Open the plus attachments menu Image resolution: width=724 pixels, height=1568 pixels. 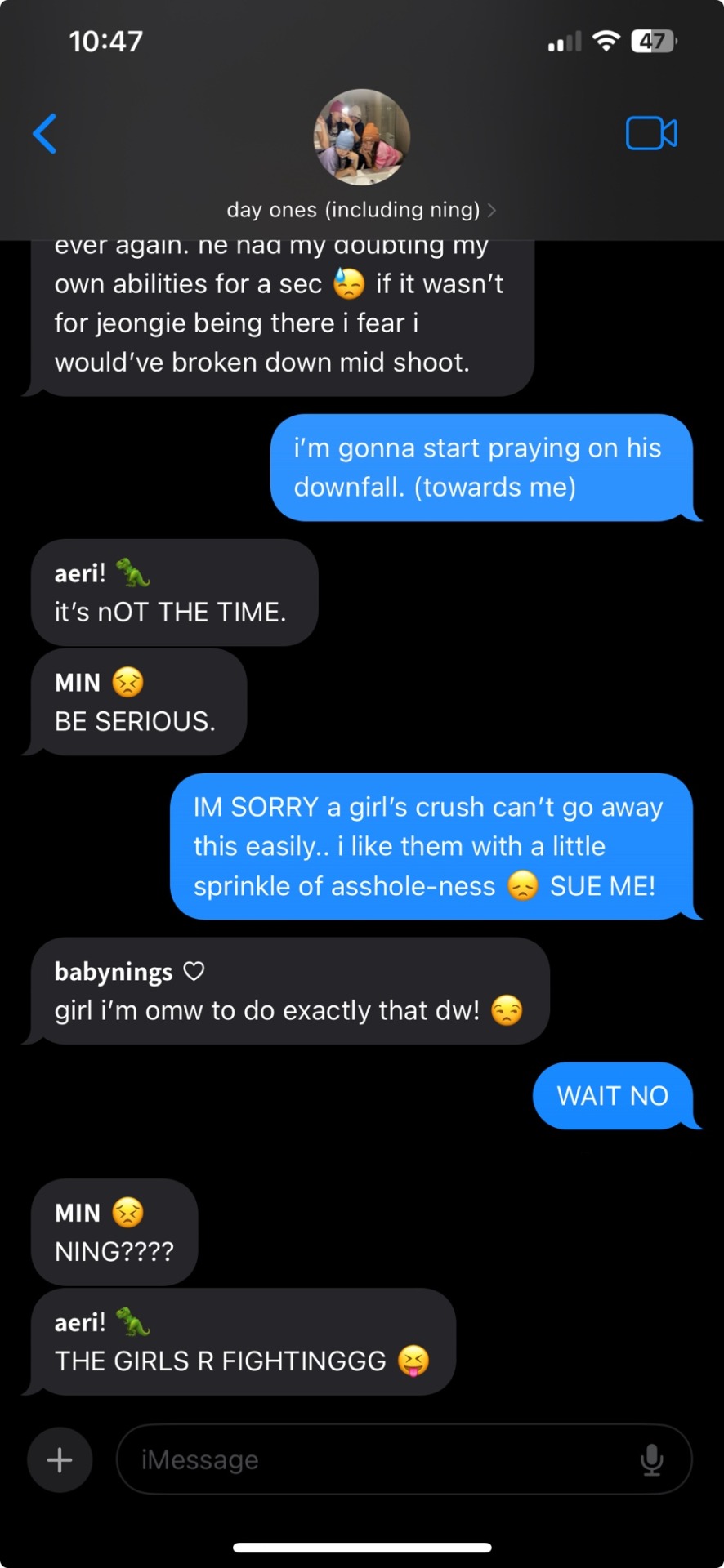pyautogui.click(x=60, y=1459)
